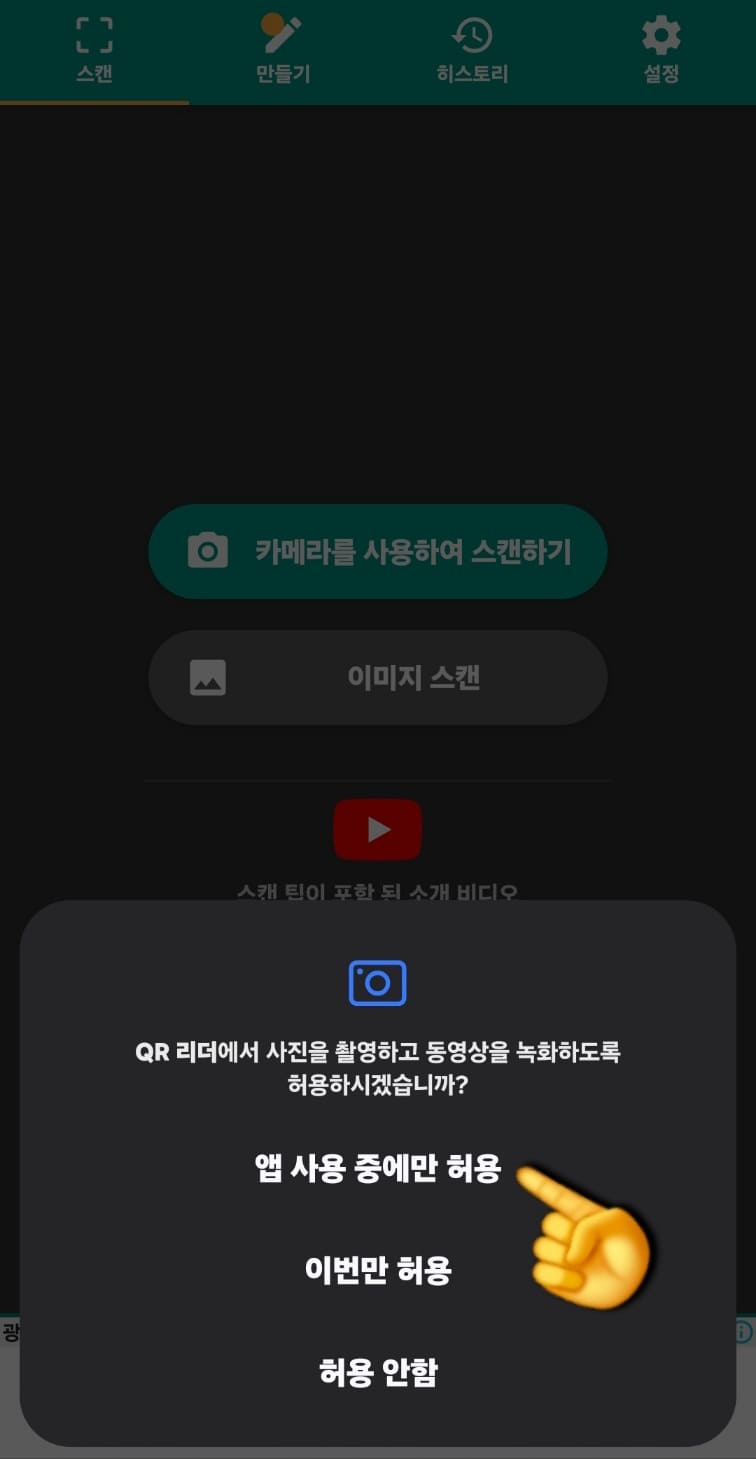Click the gallery icon on 이미지 스캔 button

[208, 677]
